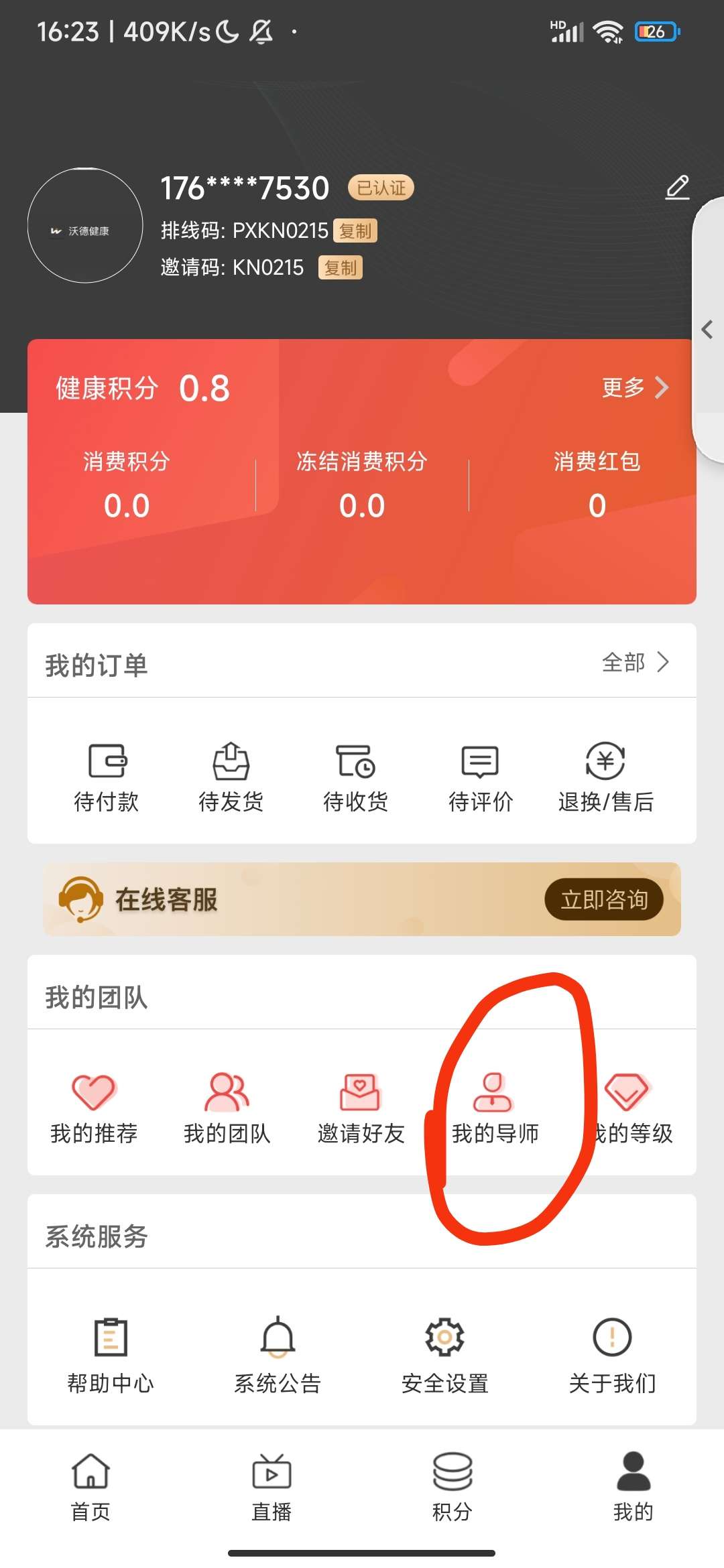Screen dimensions: 724x1568
Task: Switch to the 首页 tab
Action: 90,1488
